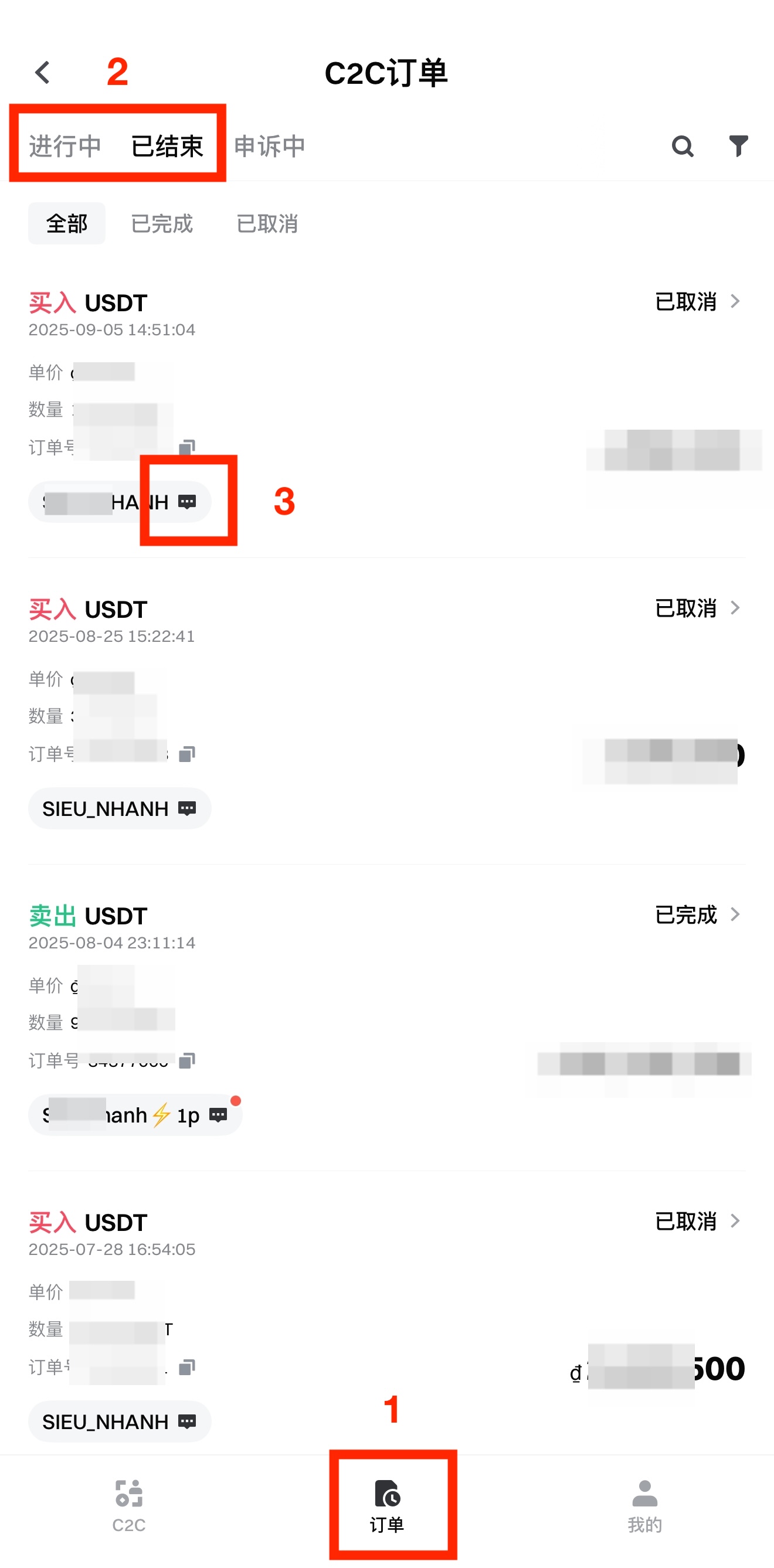Screen dimensions: 774x1568
Task: Open the unread chat on the 卖出 USDT order
Action: 218,1114
